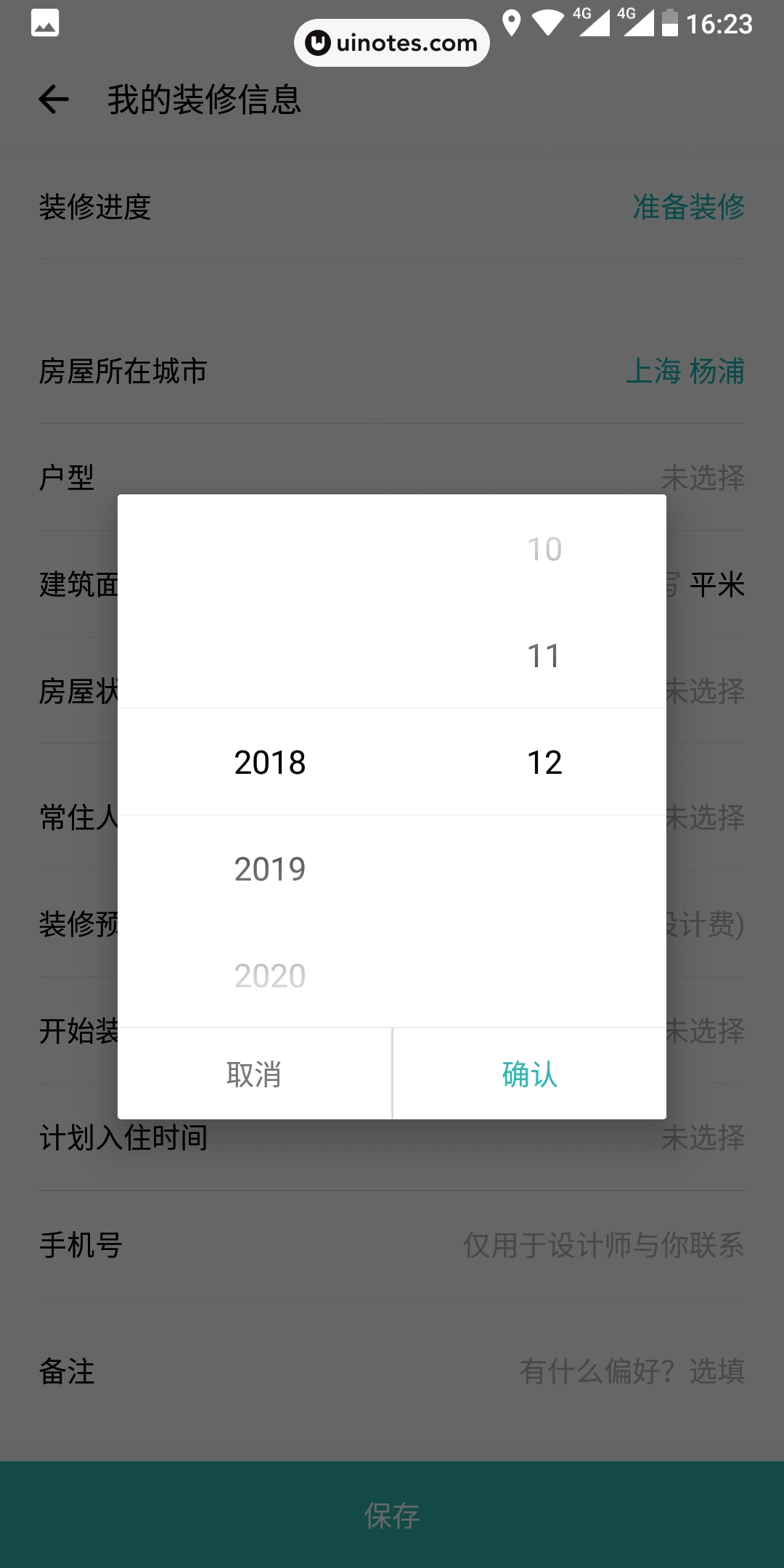Select month 11 in the picker
784x1568 pixels.
click(543, 656)
